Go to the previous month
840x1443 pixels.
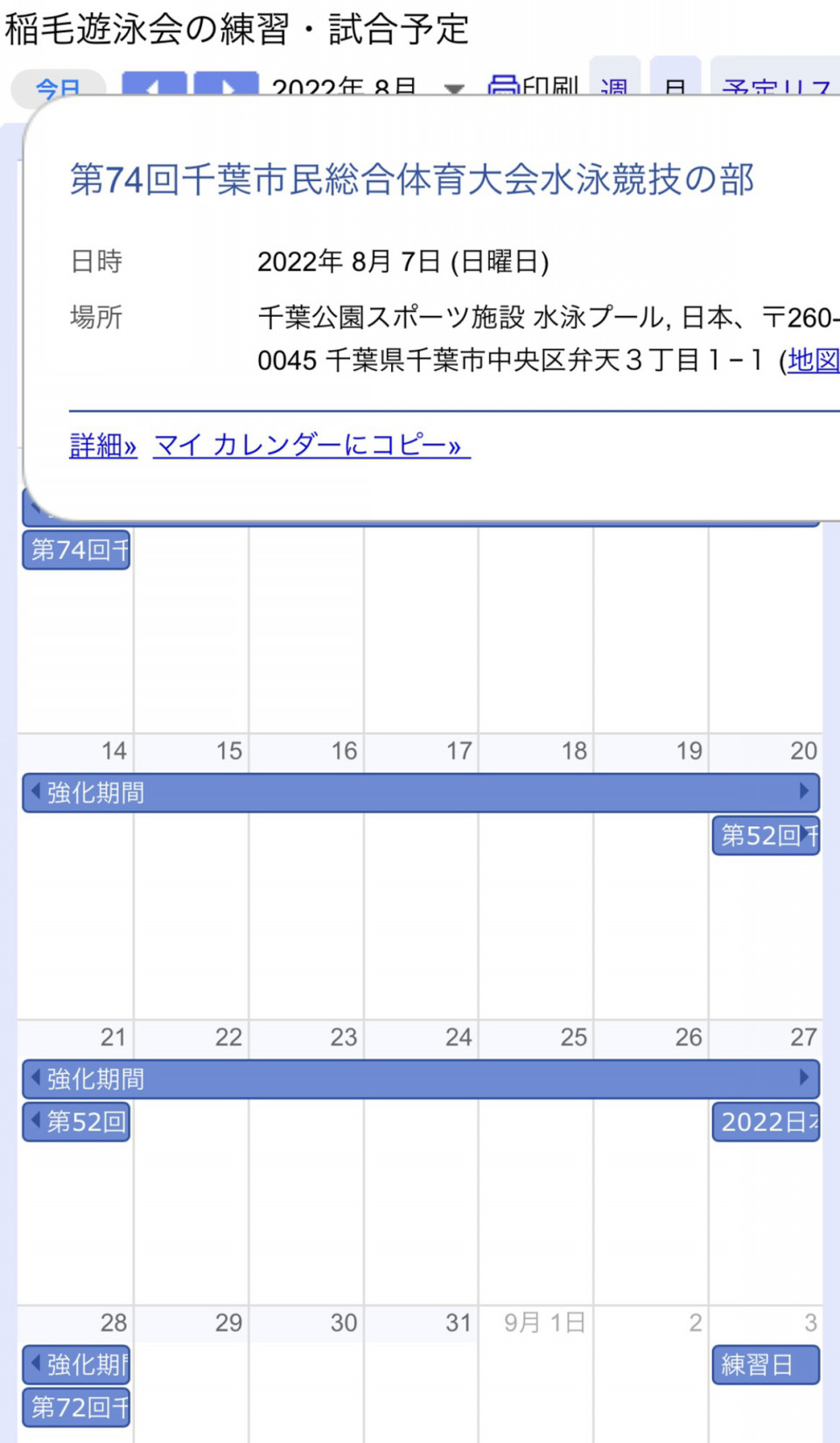pos(154,85)
